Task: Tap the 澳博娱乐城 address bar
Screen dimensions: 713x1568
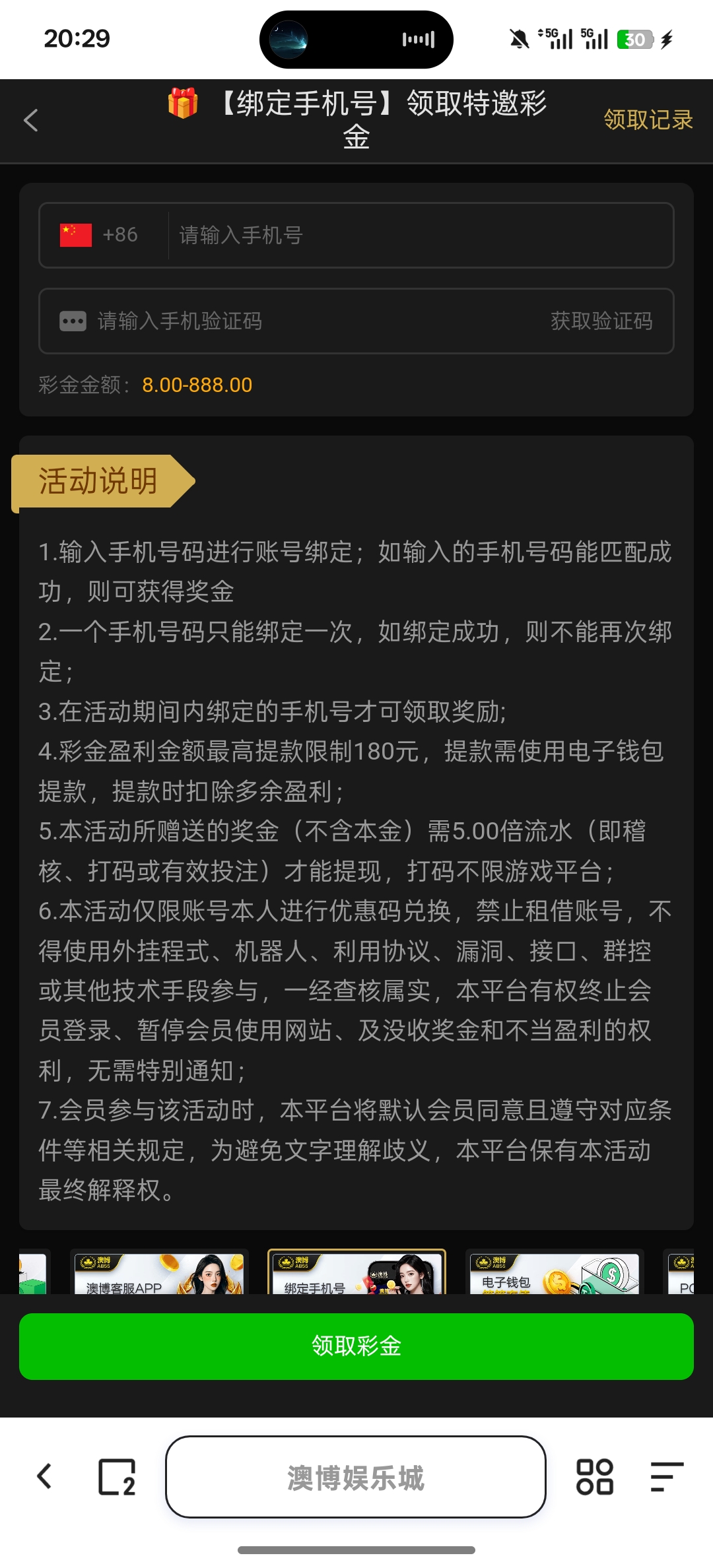Action: pyautogui.click(x=356, y=1478)
